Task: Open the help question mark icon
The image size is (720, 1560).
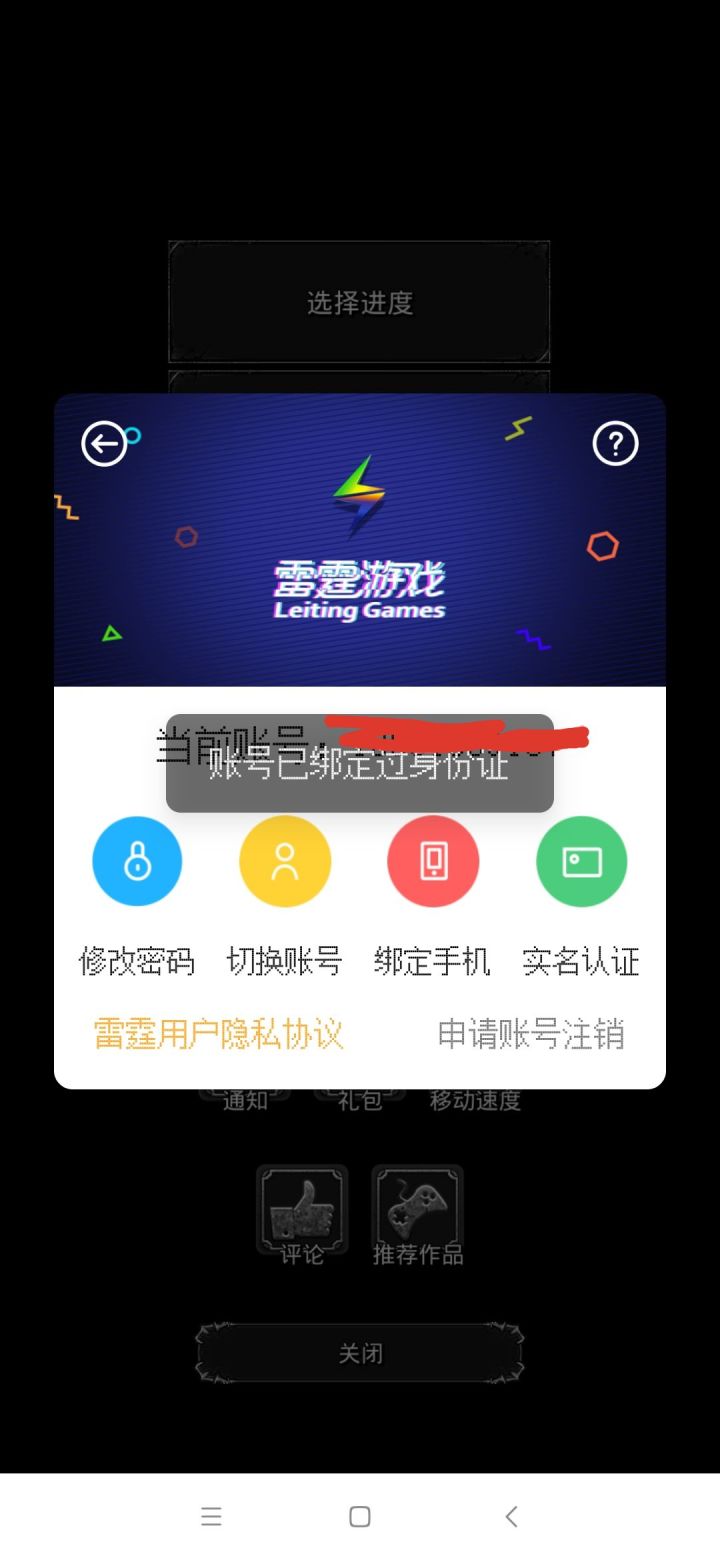Action: click(615, 443)
